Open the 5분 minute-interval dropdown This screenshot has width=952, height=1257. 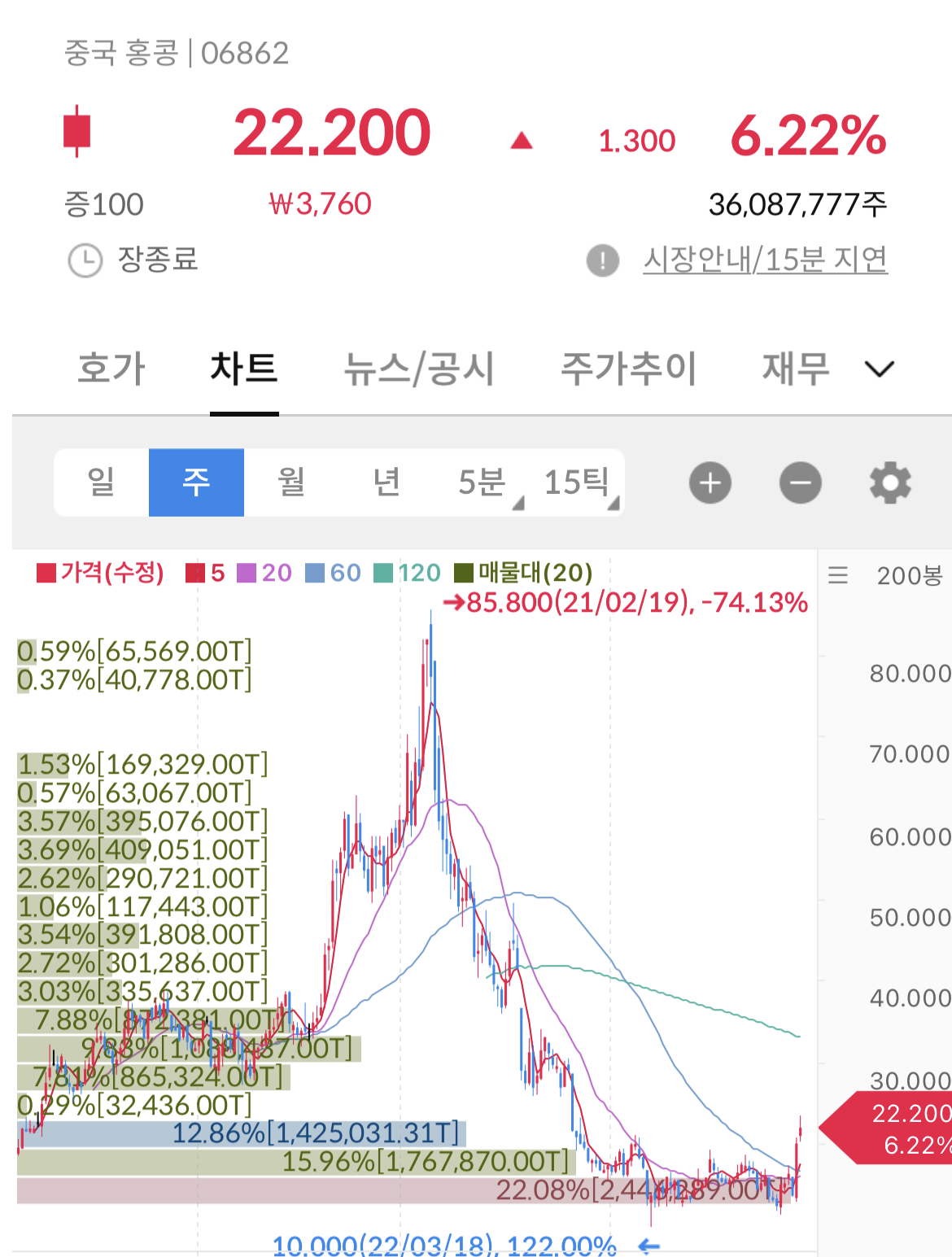[482, 482]
